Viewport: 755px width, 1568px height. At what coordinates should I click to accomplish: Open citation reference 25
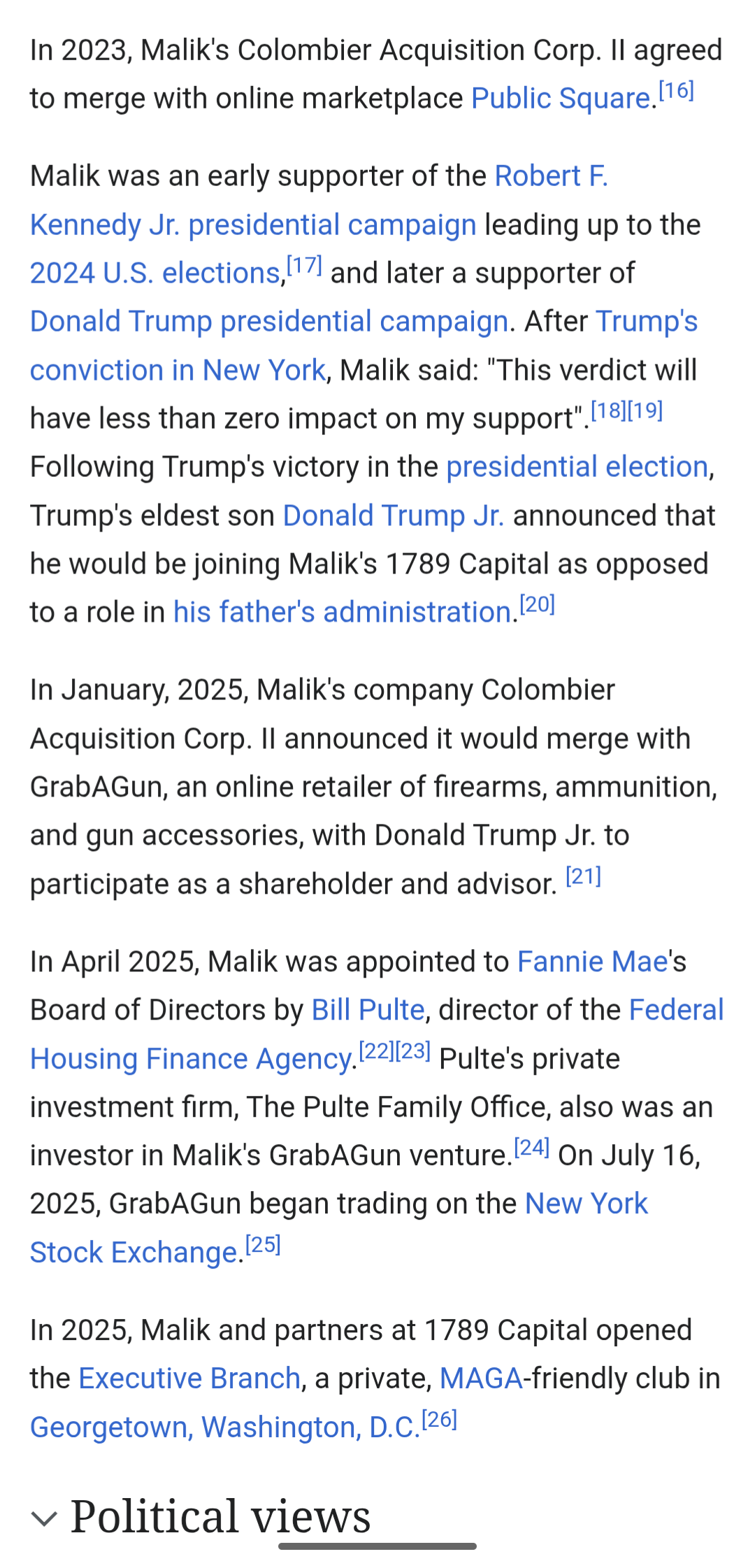coord(263,1244)
